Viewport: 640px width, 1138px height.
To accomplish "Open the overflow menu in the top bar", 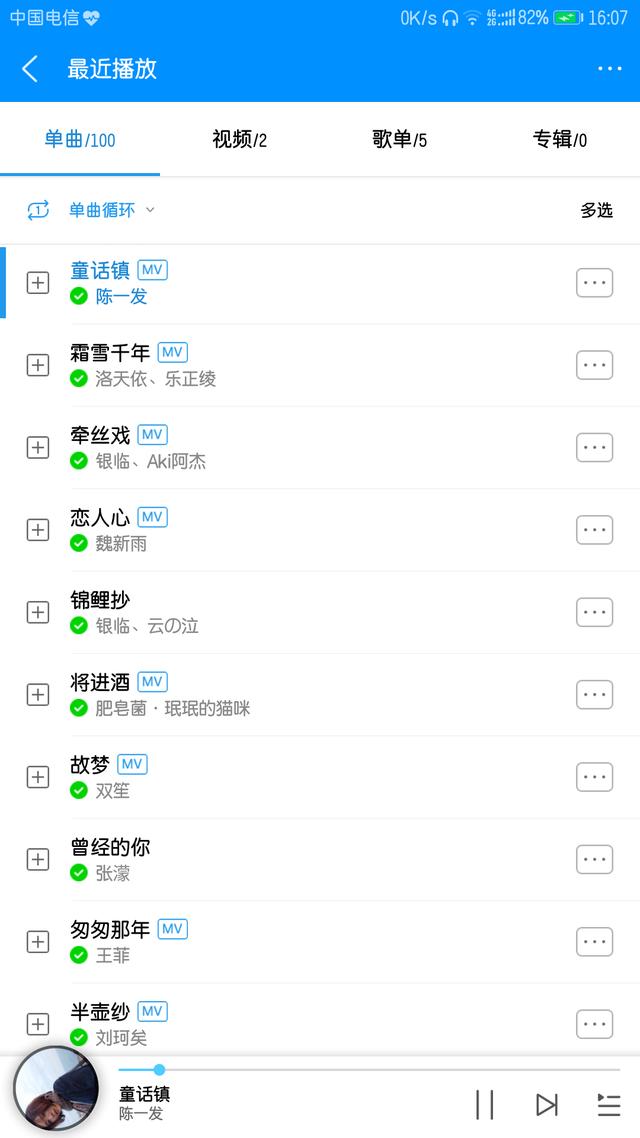I will [x=609, y=69].
